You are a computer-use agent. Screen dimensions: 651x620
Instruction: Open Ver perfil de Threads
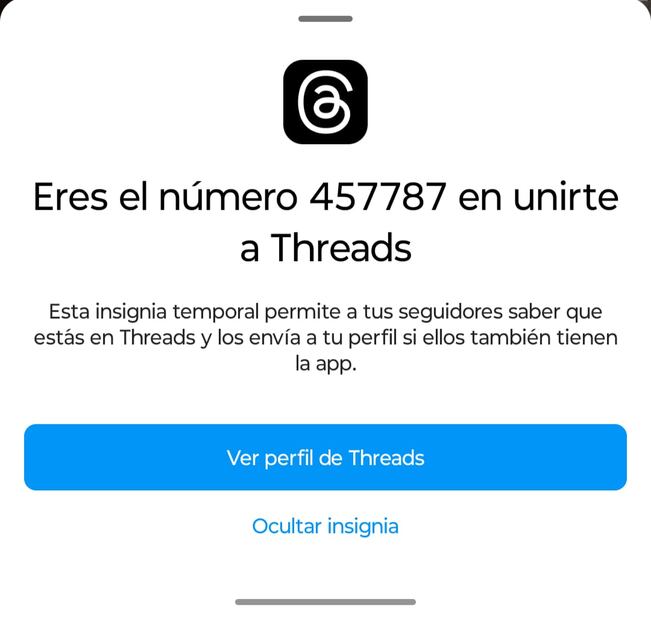click(x=325, y=458)
